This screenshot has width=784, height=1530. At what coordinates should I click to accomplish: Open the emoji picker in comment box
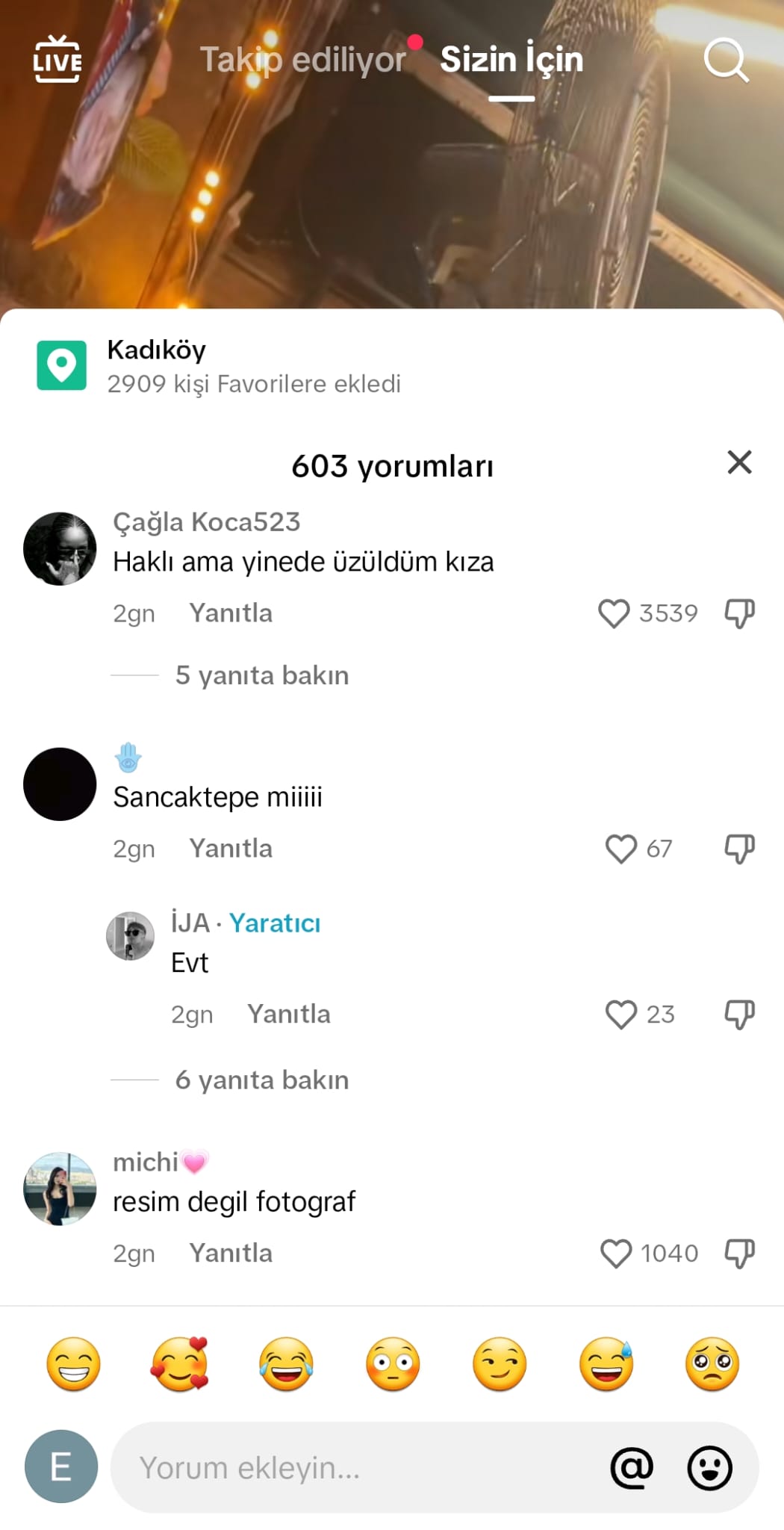point(709,1468)
